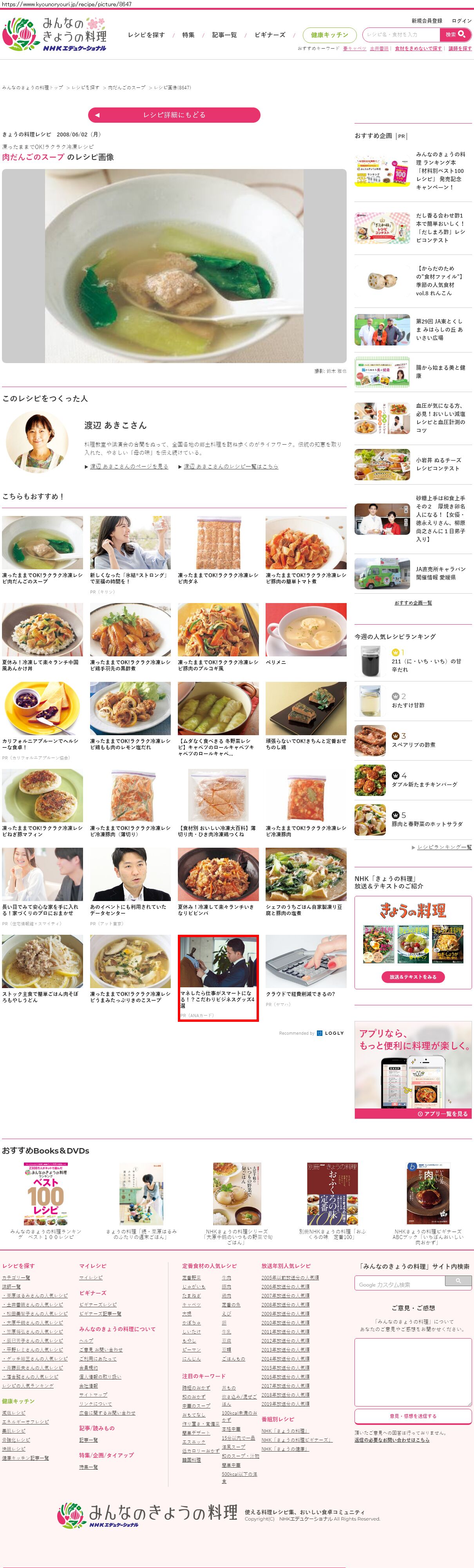
Task: Tap the ログイン link
Action: [461, 21]
